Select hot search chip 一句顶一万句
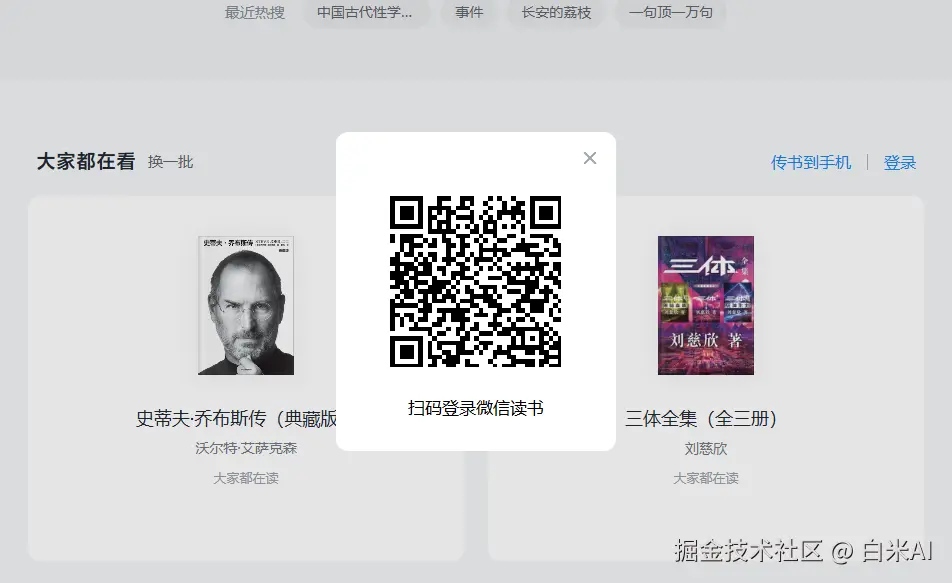Viewport: 952px width, 583px height. pyautogui.click(x=671, y=13)
